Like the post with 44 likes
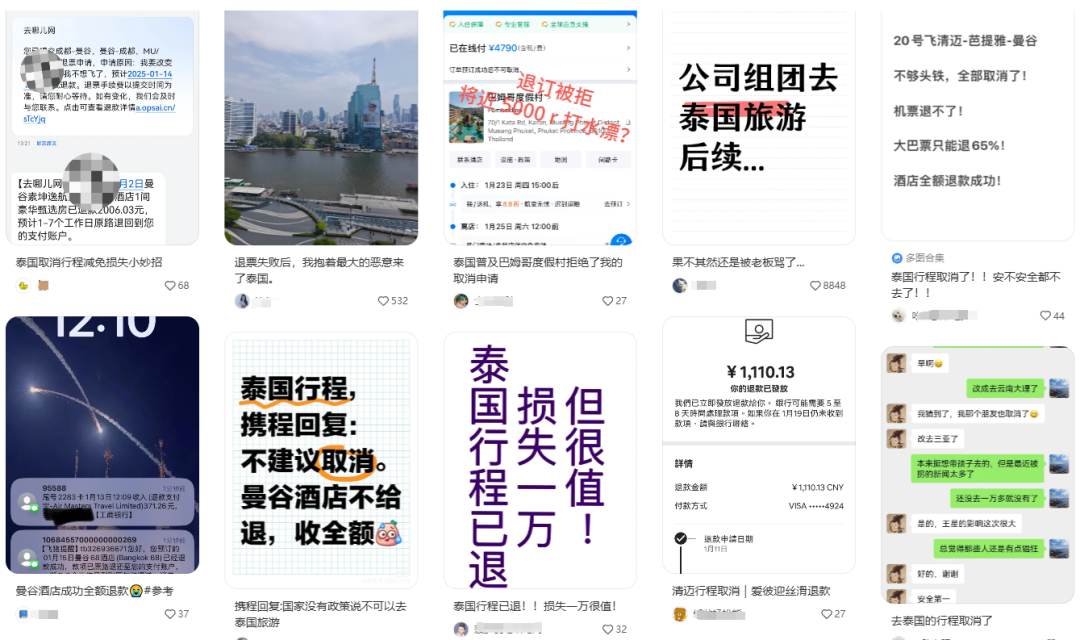Viewport: 1080px width, 640px height. (x=1045, y=316)
